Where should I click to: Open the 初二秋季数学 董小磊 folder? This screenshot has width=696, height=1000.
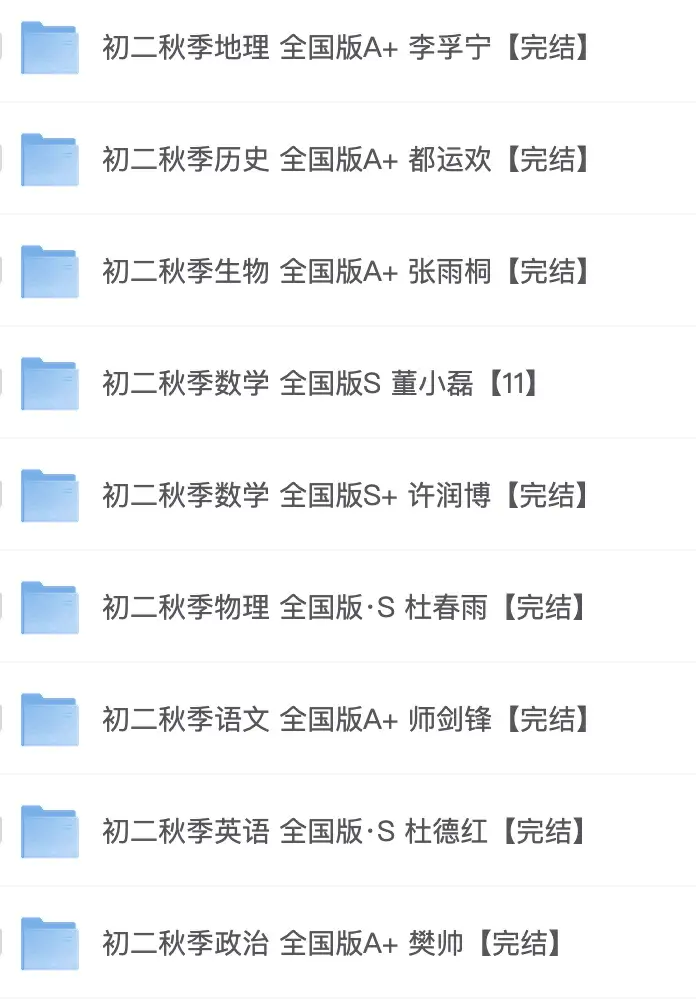point(320,383)
